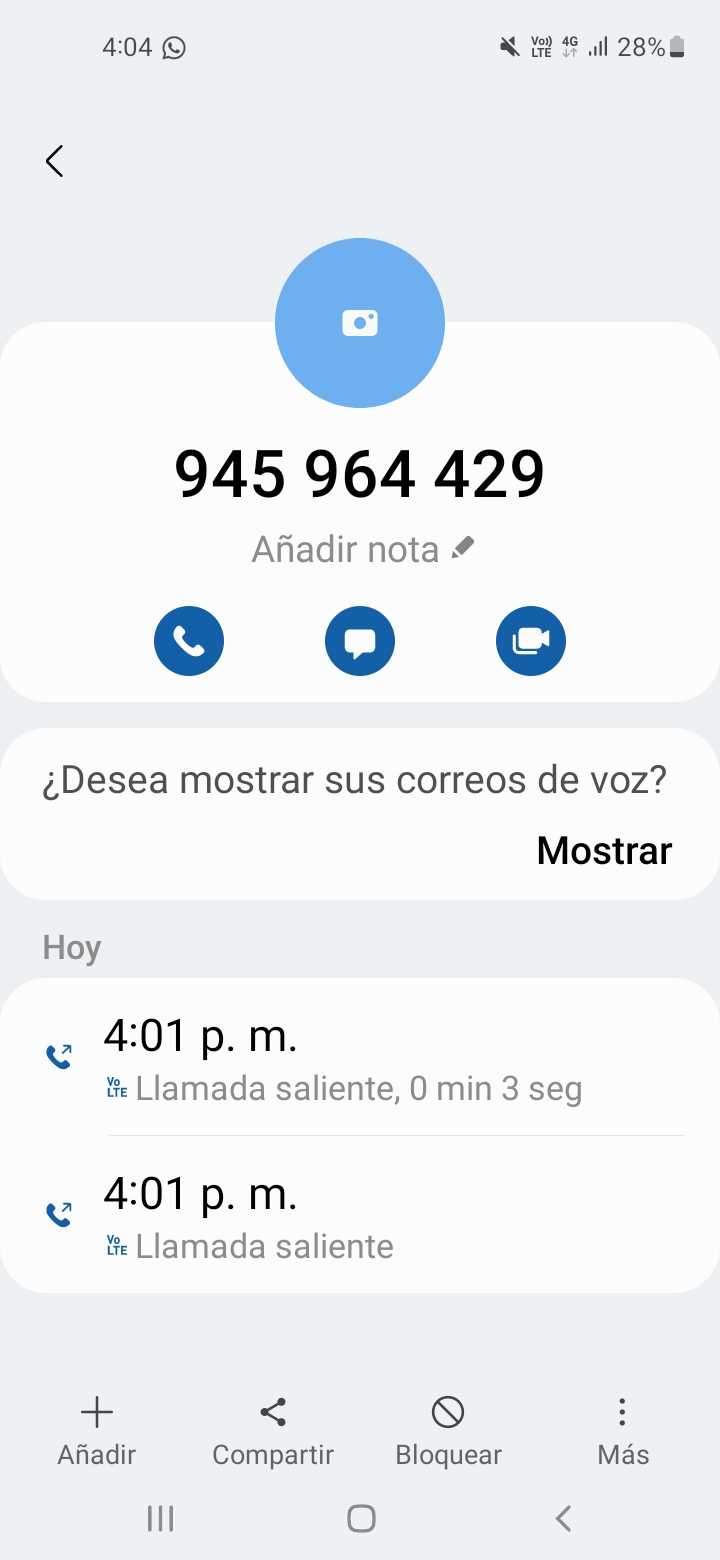Go to the home screen
The image size is (720, 1560).
[361, 1519]
